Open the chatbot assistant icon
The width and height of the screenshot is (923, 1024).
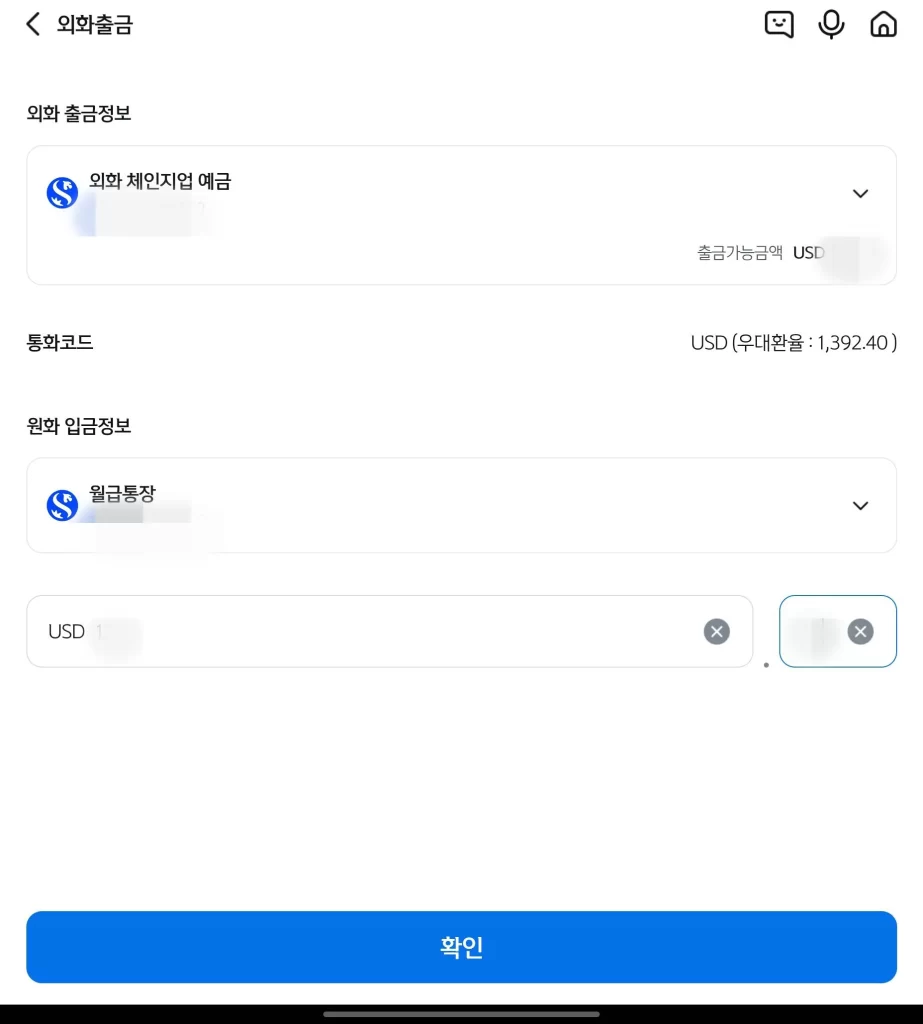(x=779, y=24)
